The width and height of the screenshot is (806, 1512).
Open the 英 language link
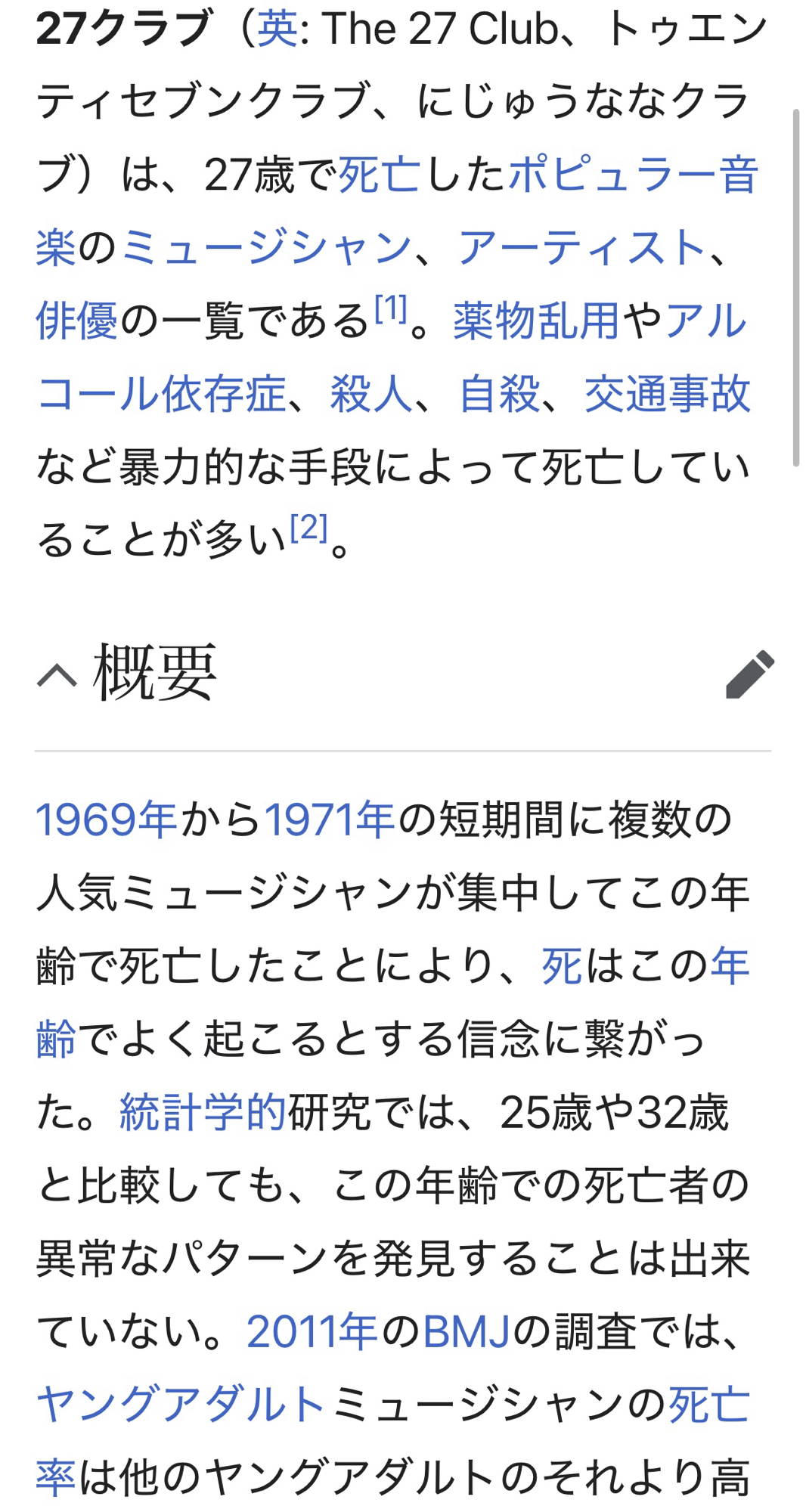277,30
